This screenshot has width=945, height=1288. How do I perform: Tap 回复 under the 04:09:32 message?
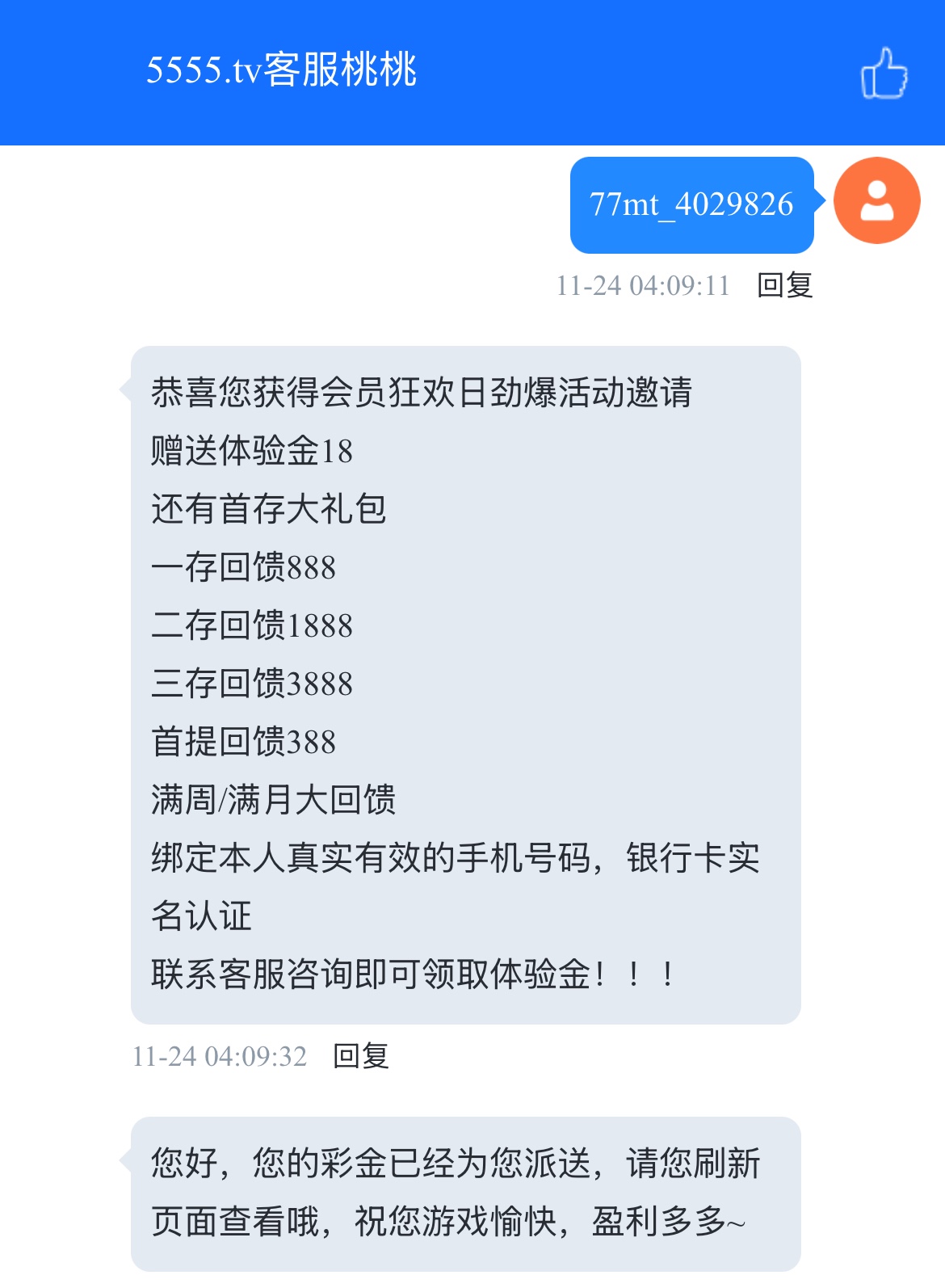(x=361, y=1056)
